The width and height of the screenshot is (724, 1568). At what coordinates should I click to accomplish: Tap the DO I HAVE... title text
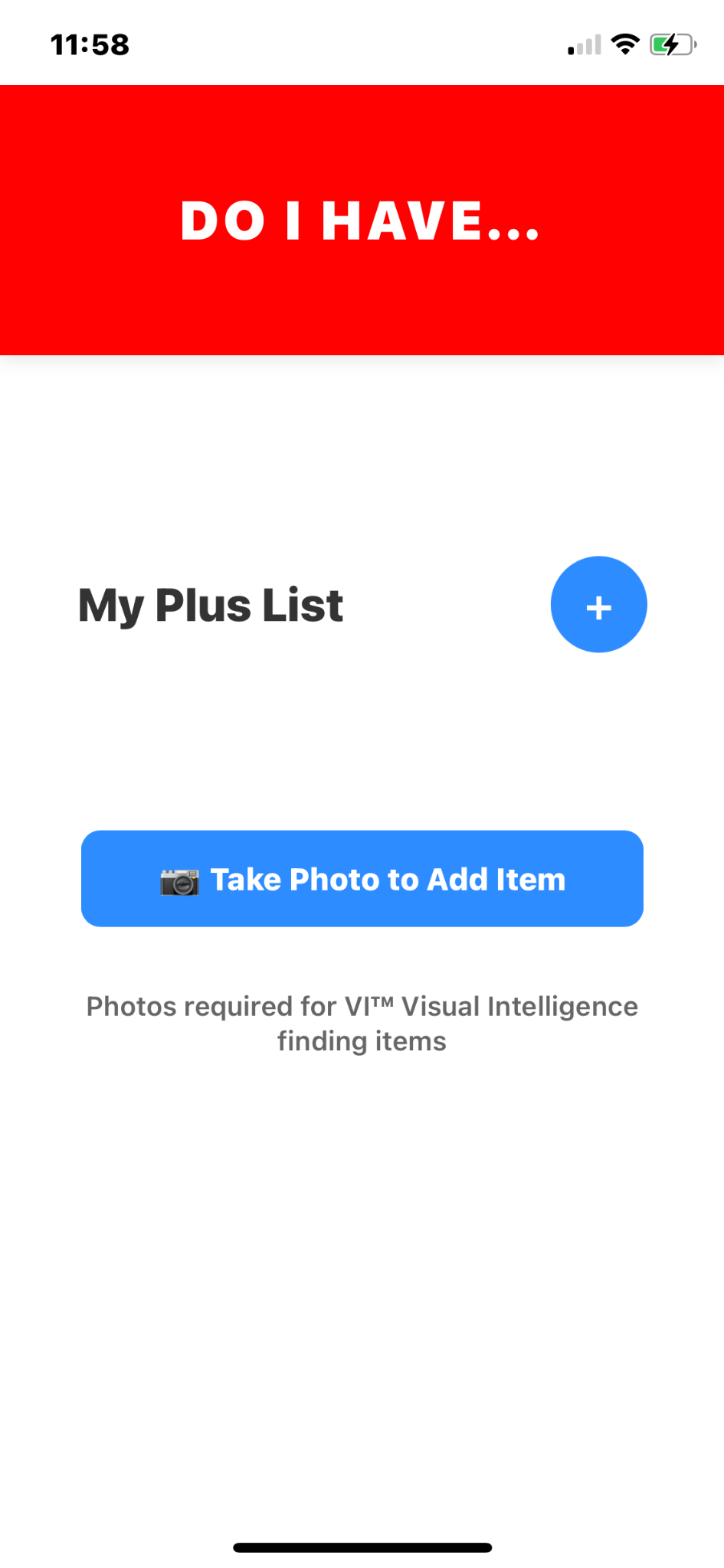362,221
